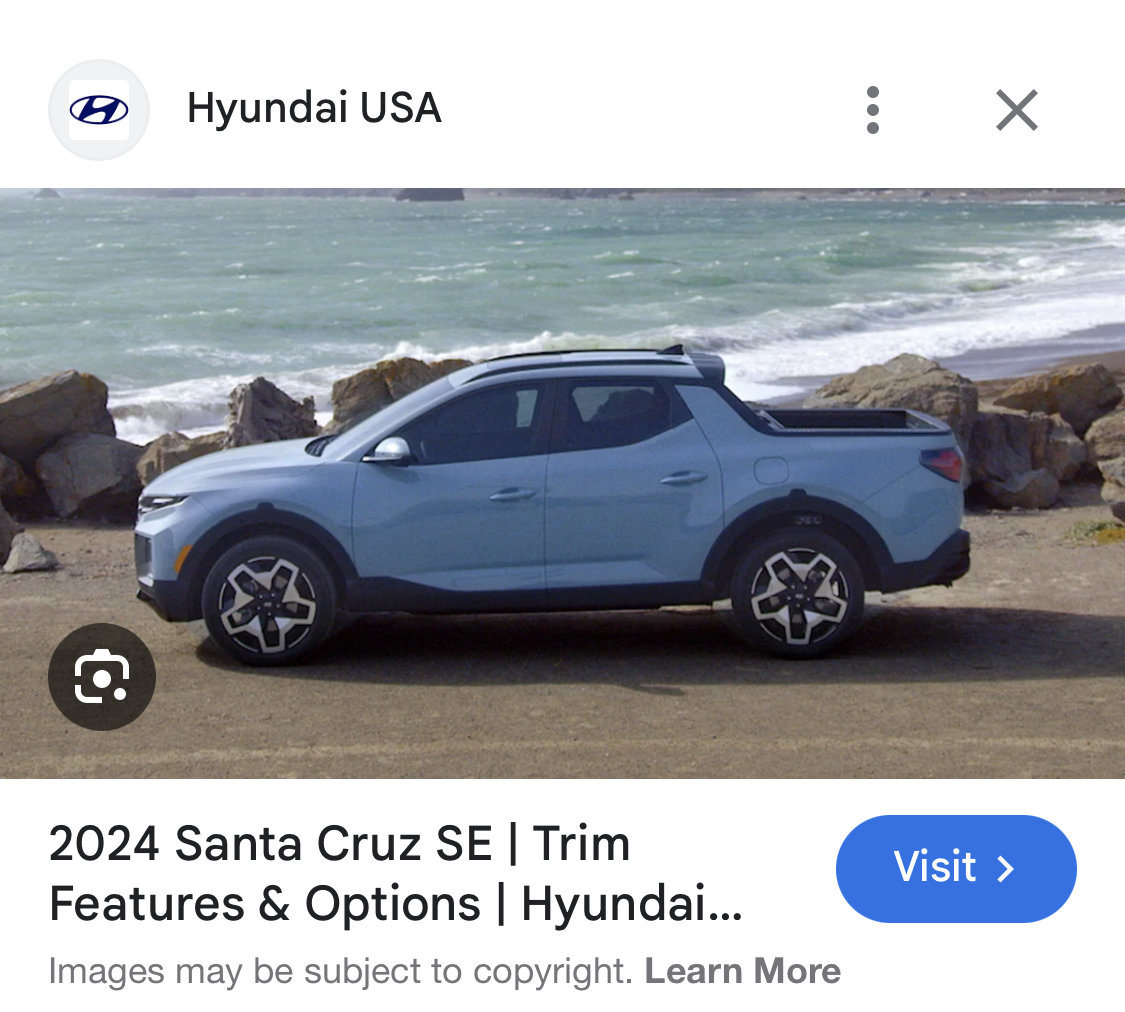Search this image with Google Lens

click(x=102, y=677)
